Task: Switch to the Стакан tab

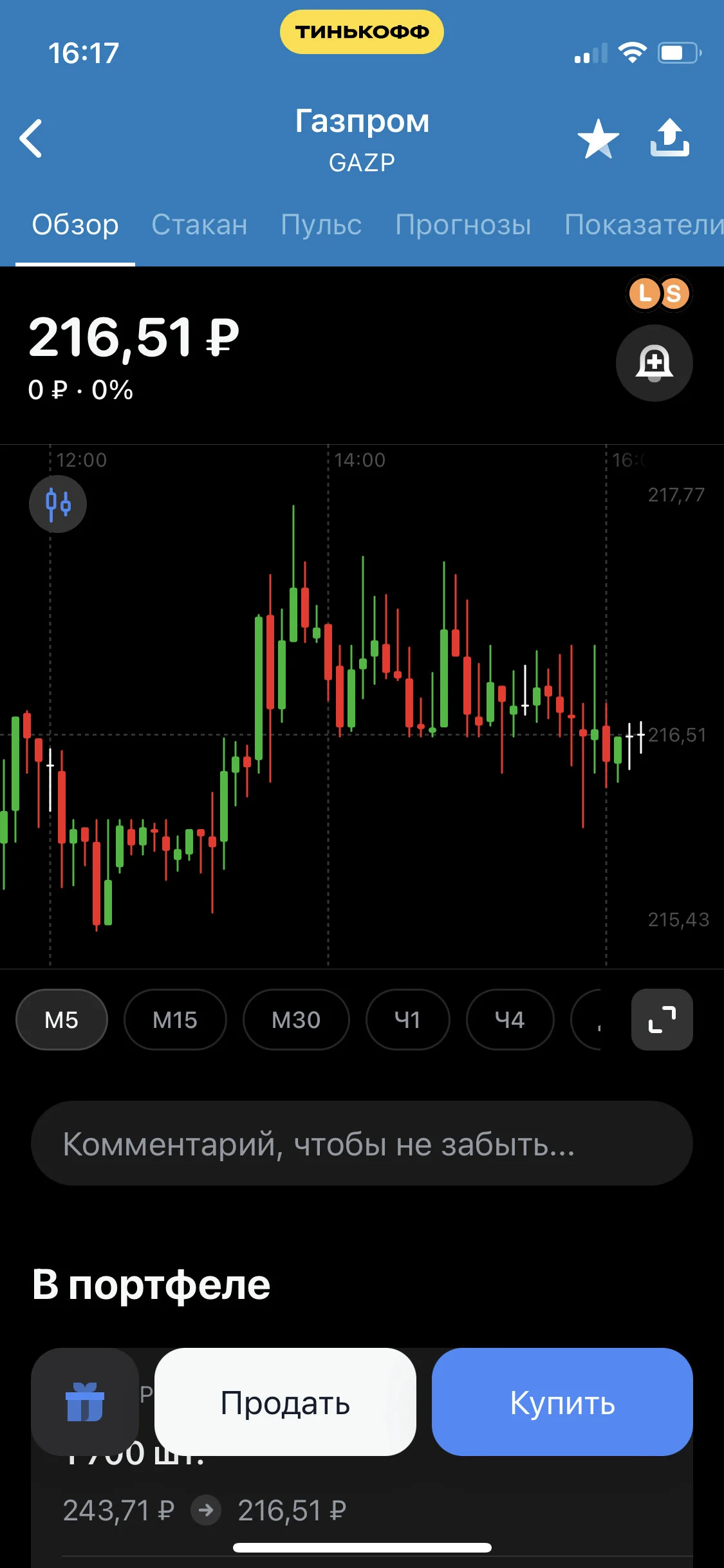Action: pyautogui.click(x=200, y=225)
